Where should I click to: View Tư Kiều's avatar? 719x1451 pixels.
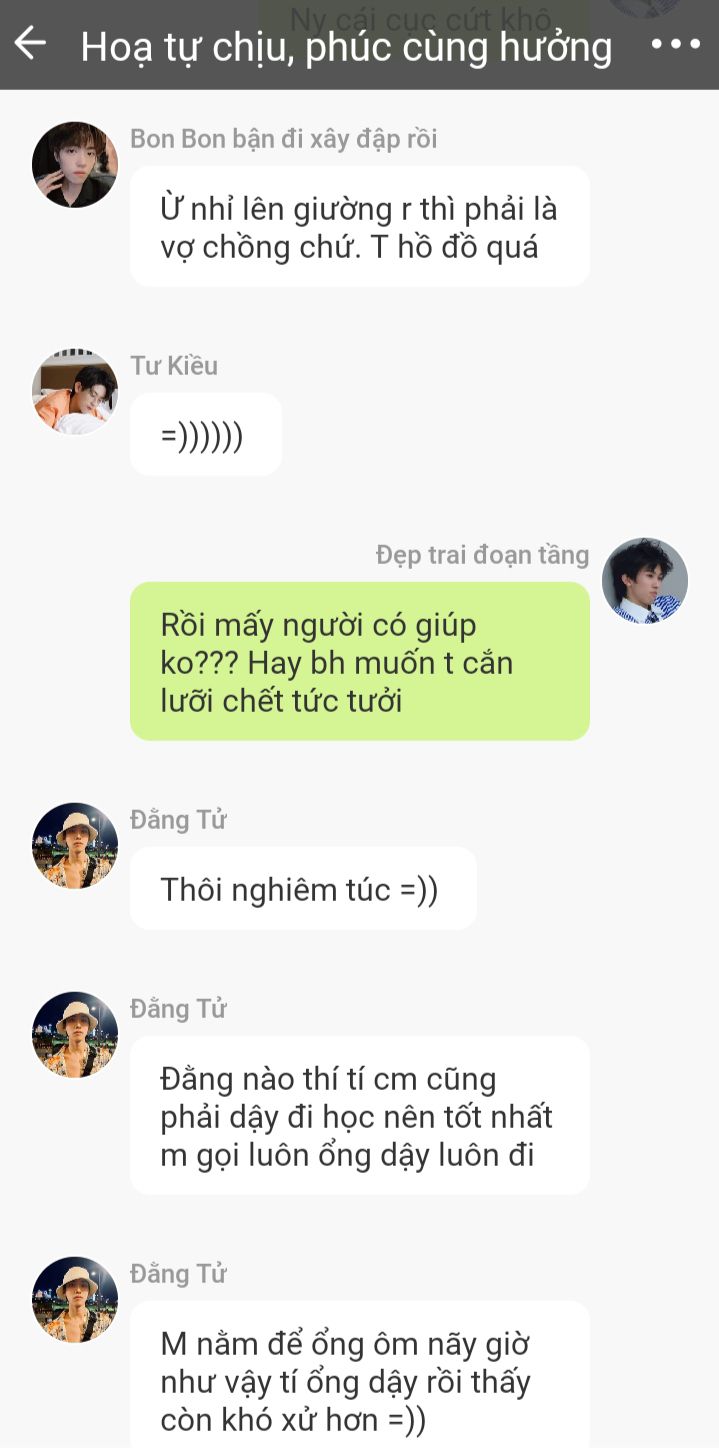tap(75, 392)
